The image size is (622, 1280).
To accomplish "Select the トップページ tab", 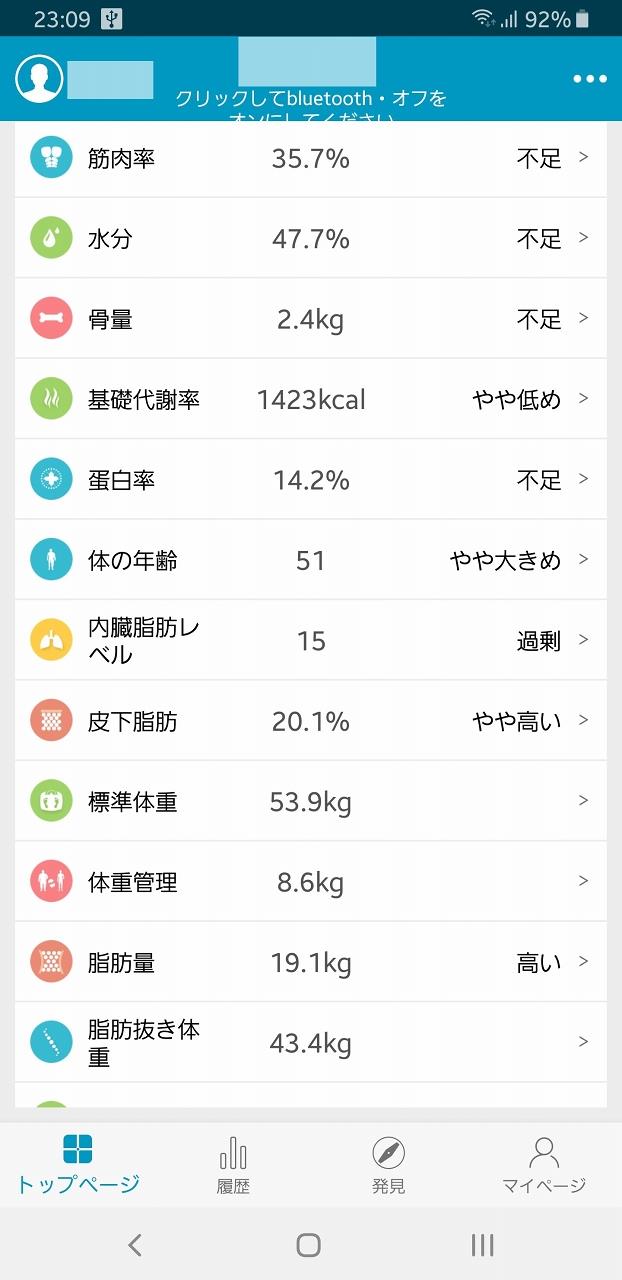I will point(78,1165).
